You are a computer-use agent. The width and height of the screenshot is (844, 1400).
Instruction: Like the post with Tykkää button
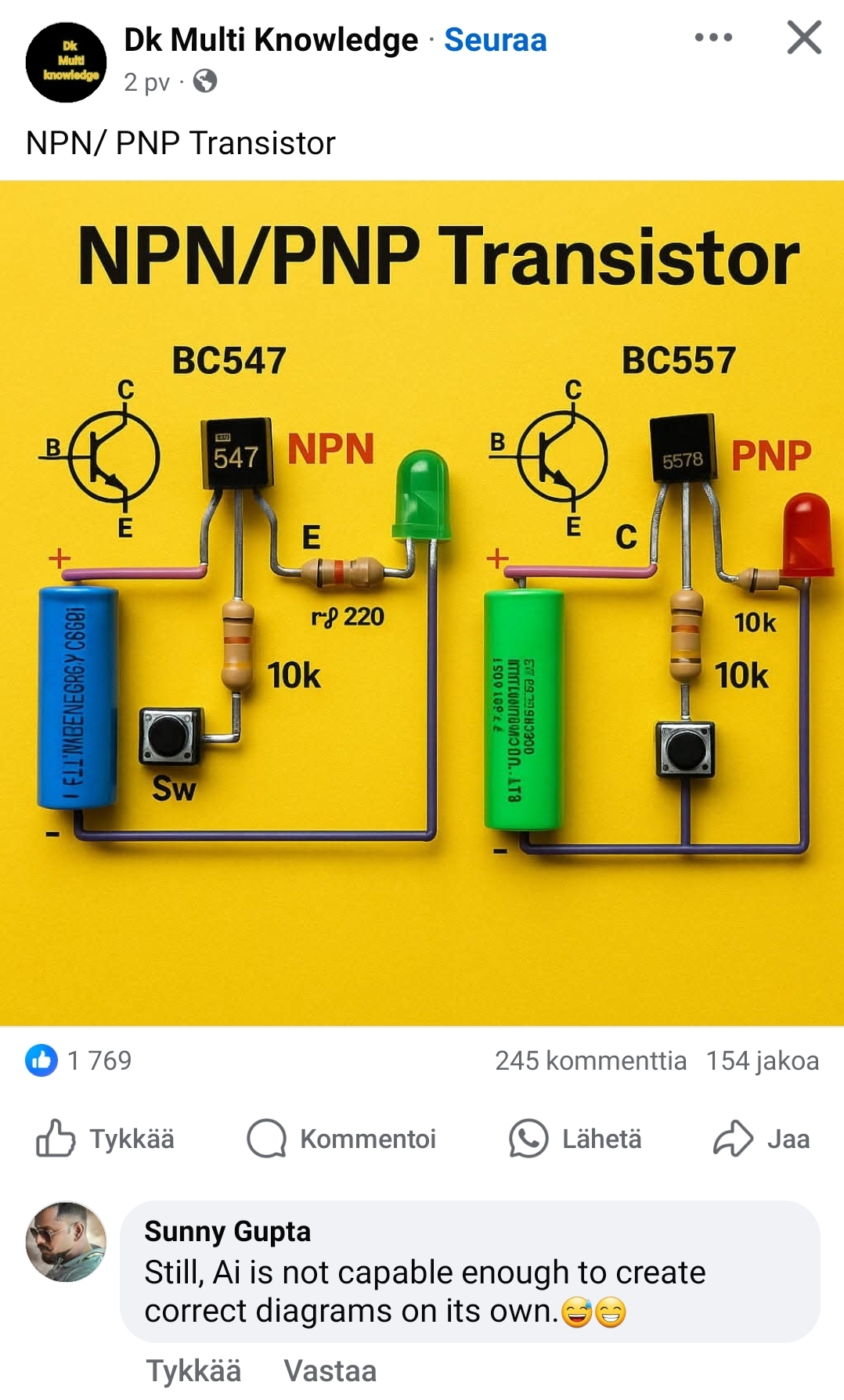(106, 1139)
